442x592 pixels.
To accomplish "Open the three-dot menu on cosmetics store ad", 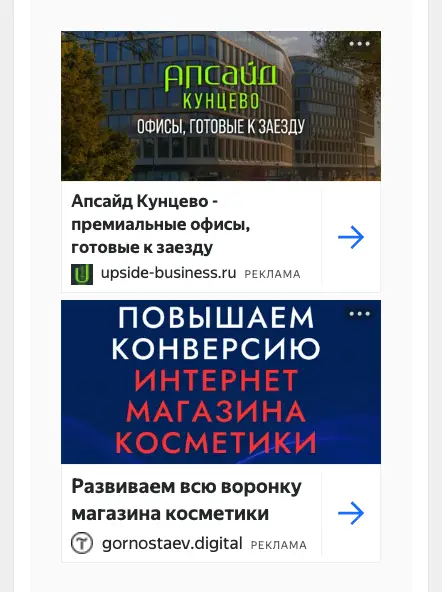I will tap(359, 314).
